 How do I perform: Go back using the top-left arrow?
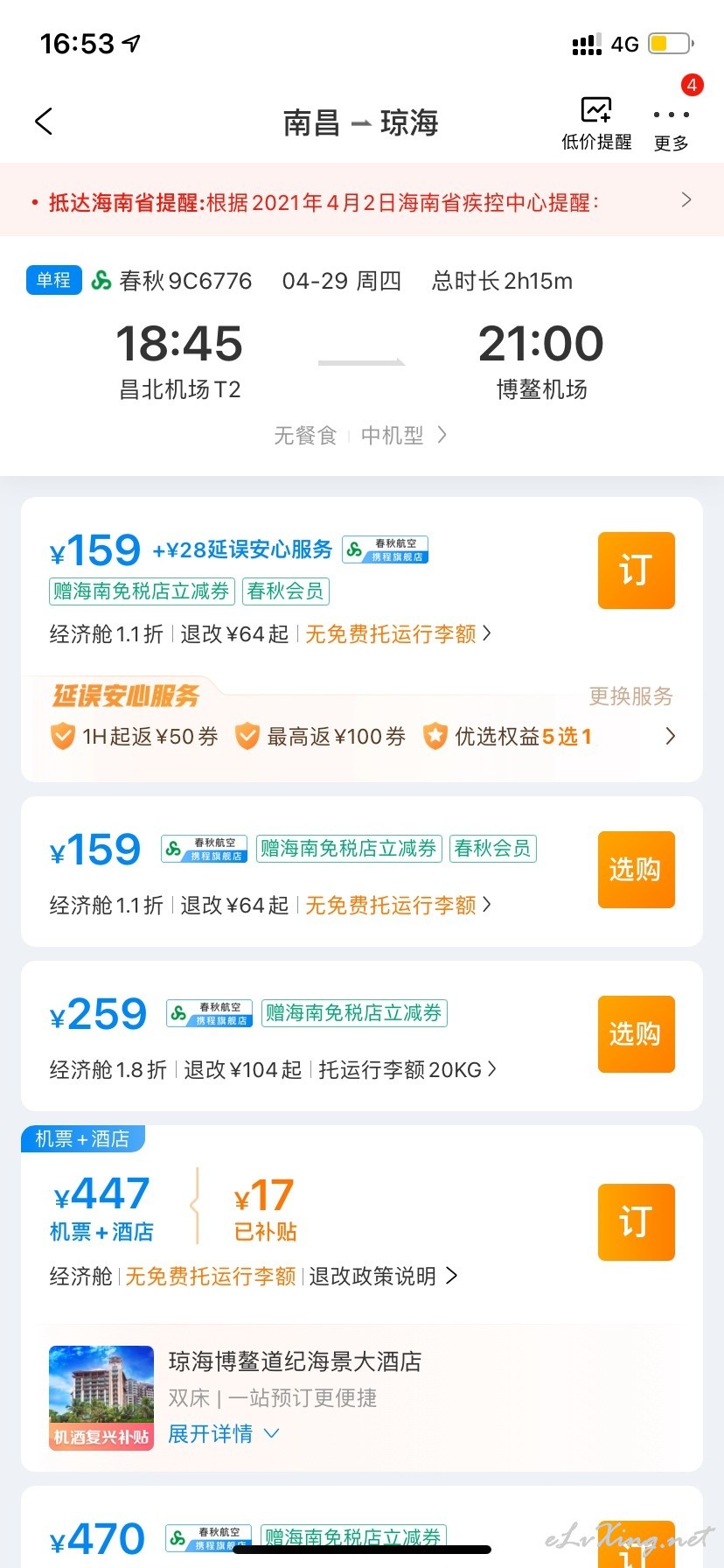(x=44, y=122)
